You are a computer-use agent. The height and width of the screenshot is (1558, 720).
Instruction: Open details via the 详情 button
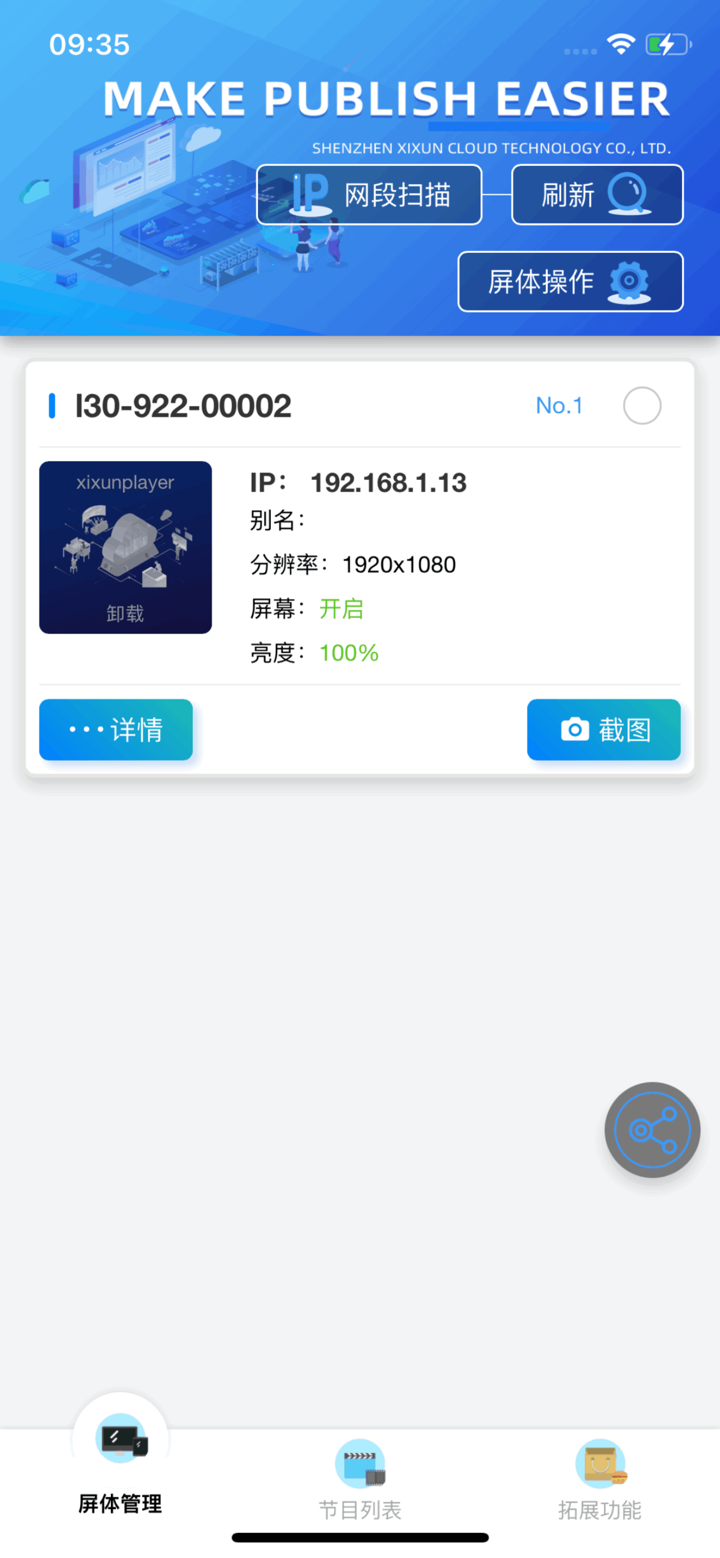click(x=115, y=730)
